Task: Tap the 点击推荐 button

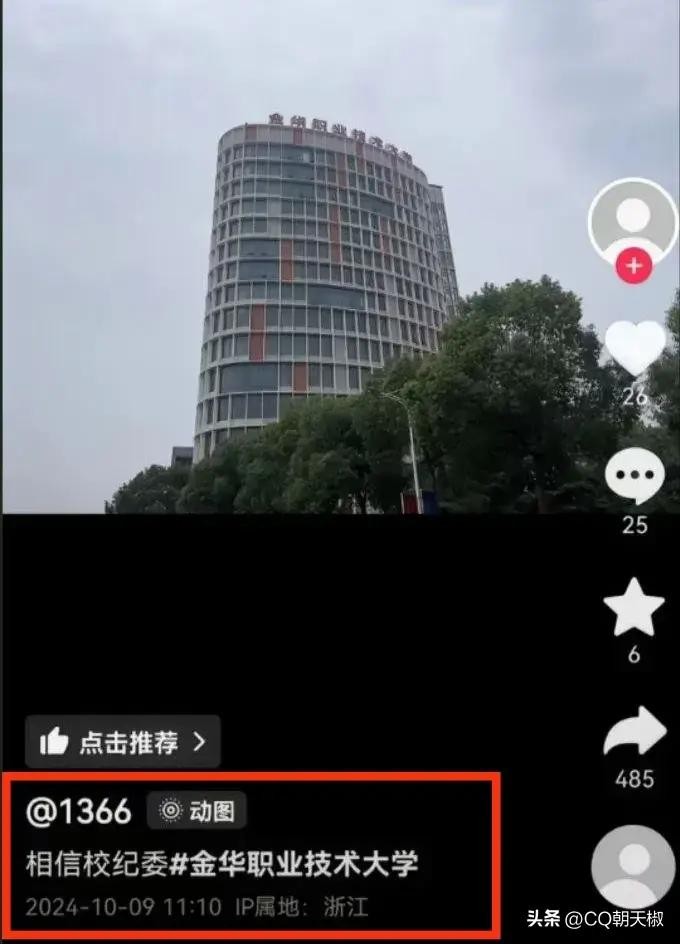Action: click(x=123, y=742)
